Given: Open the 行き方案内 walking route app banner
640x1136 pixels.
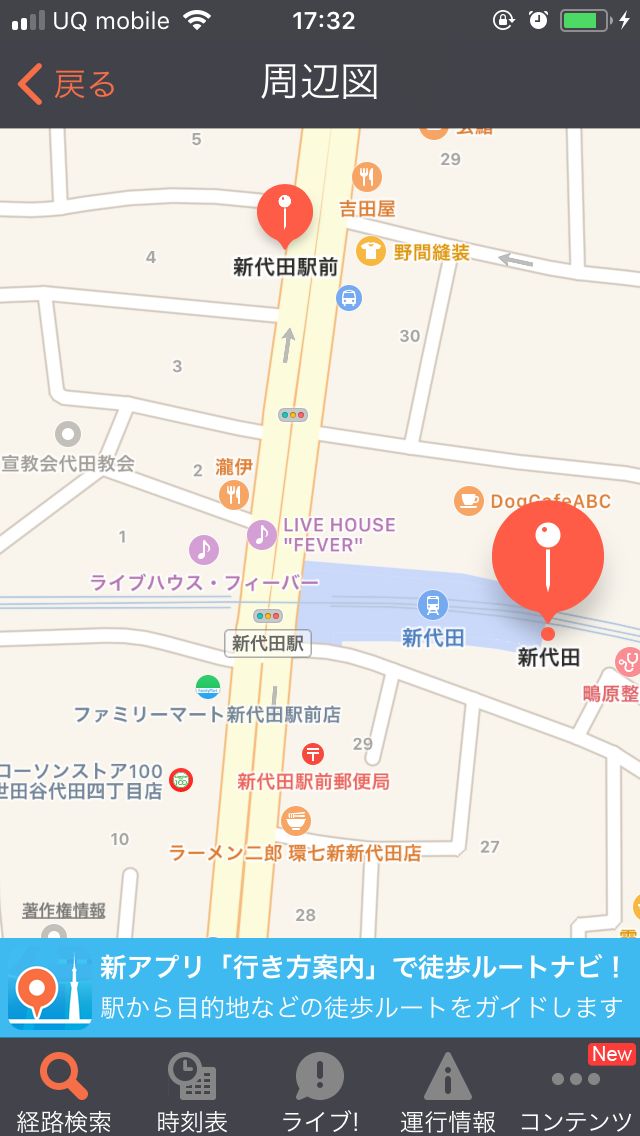Looking at the screenshot, I should click(x=320, y=988).
